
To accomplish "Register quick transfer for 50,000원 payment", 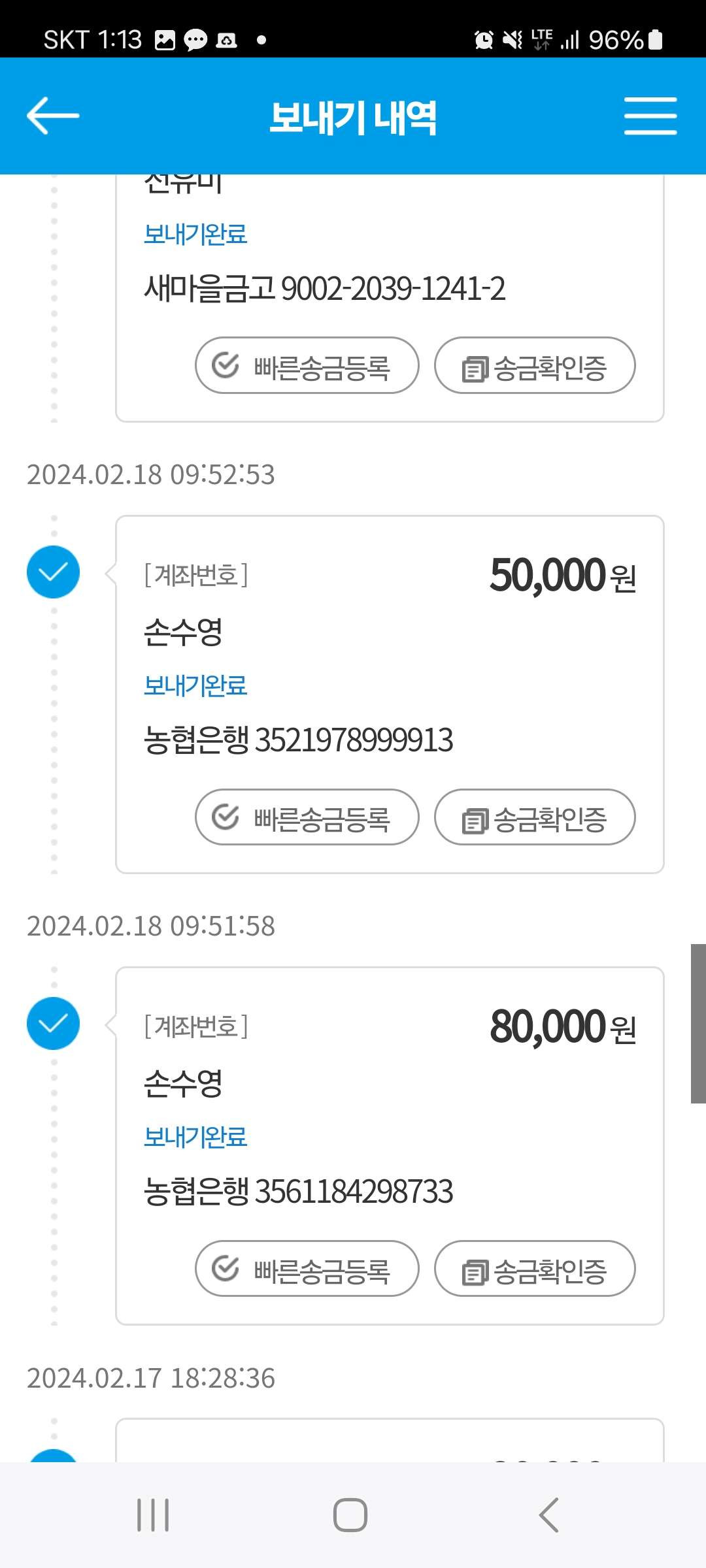I will pos(307,817).
